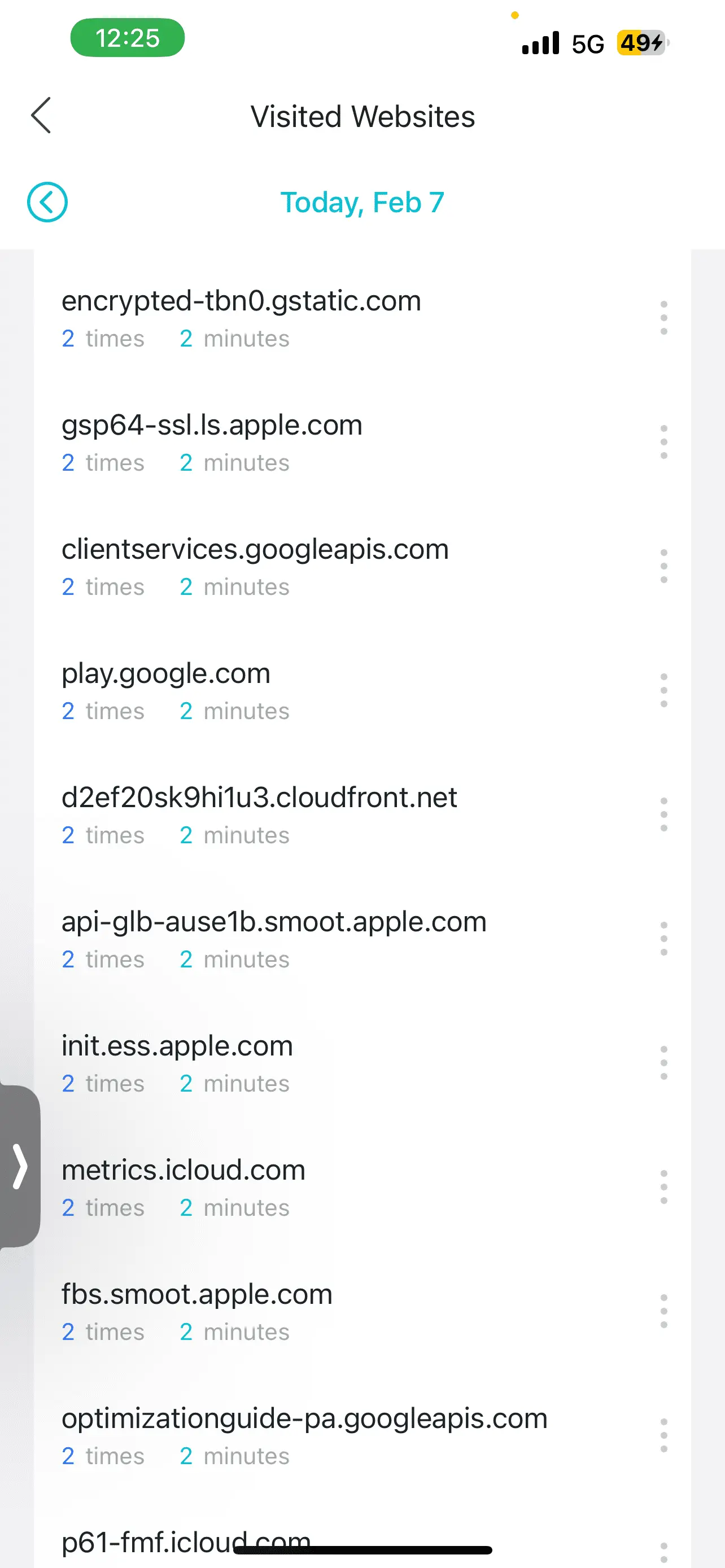
Task: Open options menu for metrics.icloud.com
Action: tap(663, 1186)
